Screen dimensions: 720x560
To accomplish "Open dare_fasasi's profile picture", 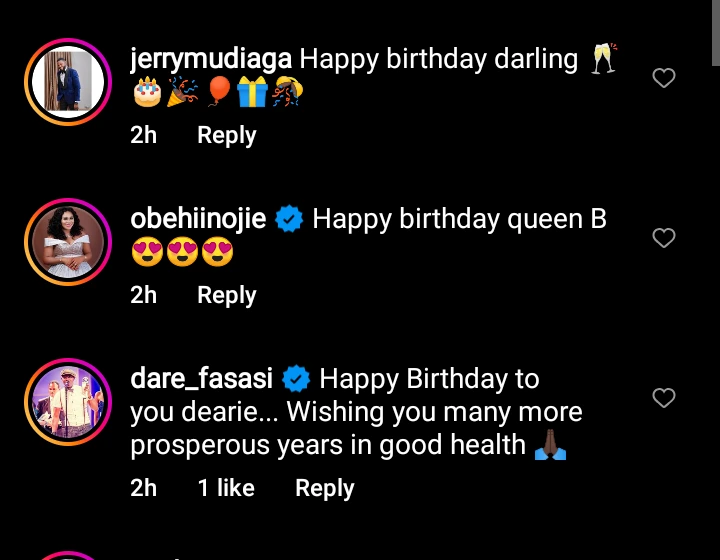I will (68, 401).
